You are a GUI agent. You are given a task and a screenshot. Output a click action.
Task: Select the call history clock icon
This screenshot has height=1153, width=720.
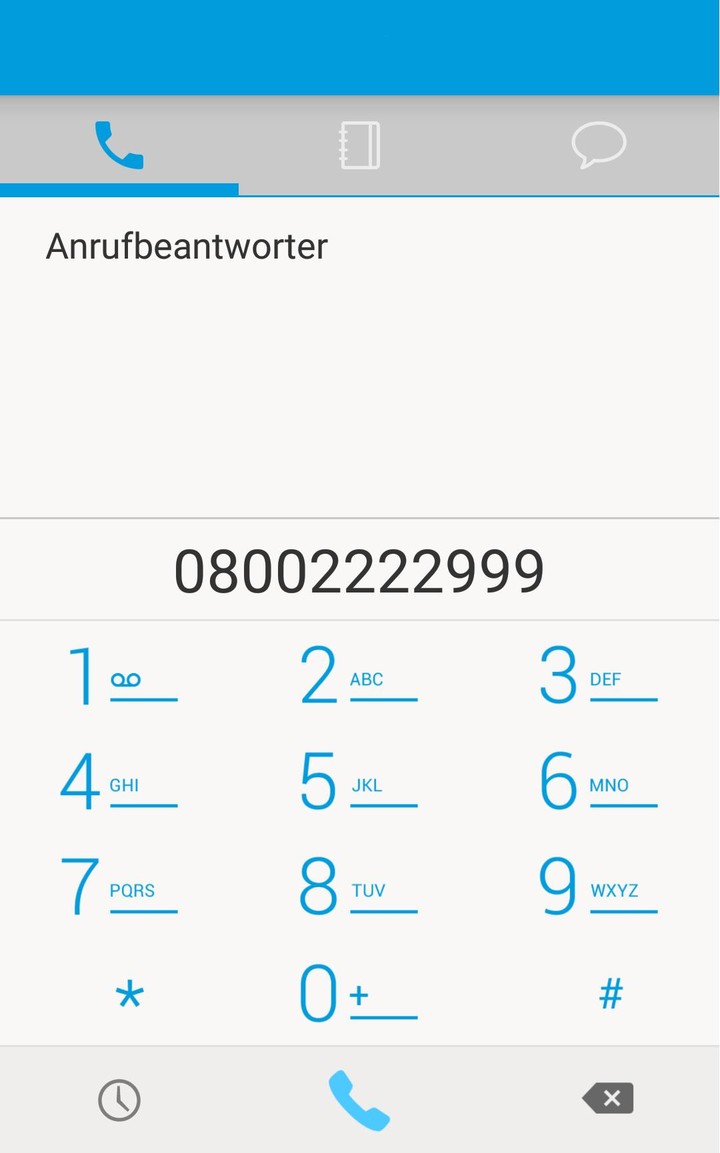click(x=119, y=1098)
